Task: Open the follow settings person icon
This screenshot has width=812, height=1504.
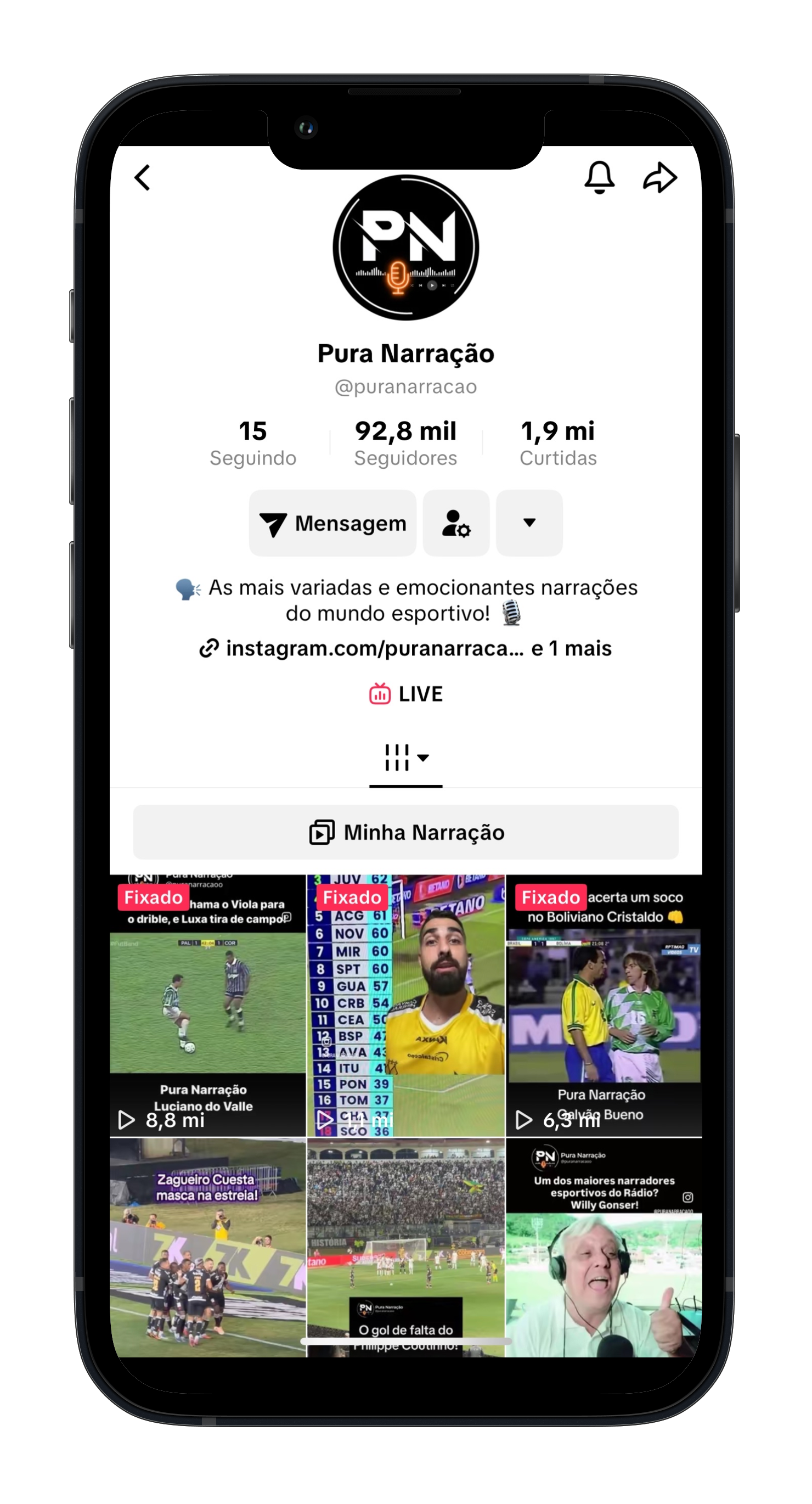Action: coord(456,523)
